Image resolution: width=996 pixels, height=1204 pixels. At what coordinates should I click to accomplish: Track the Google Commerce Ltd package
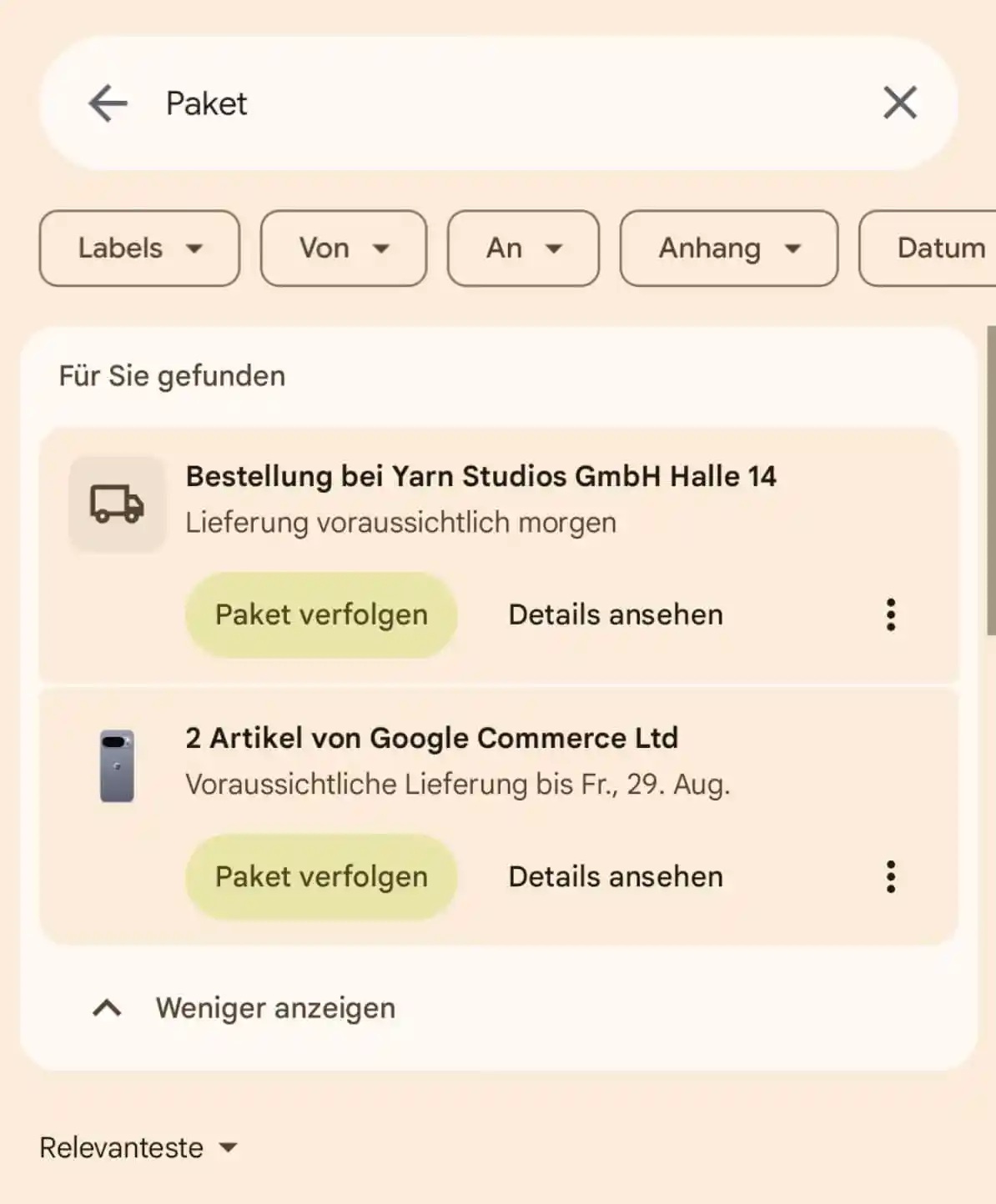(x=321, y=877)
